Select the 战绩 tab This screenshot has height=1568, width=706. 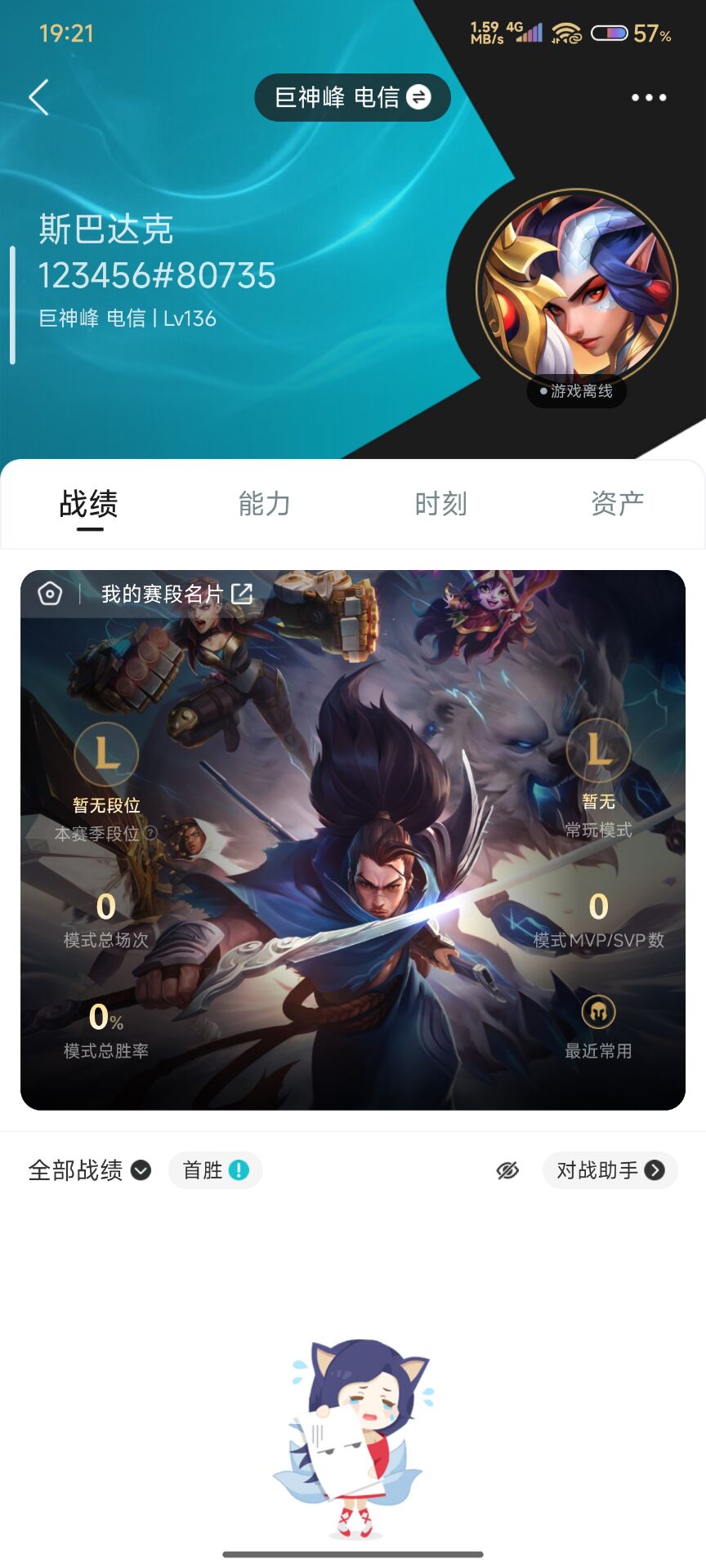pyautogui.click(x=89, y=504)
